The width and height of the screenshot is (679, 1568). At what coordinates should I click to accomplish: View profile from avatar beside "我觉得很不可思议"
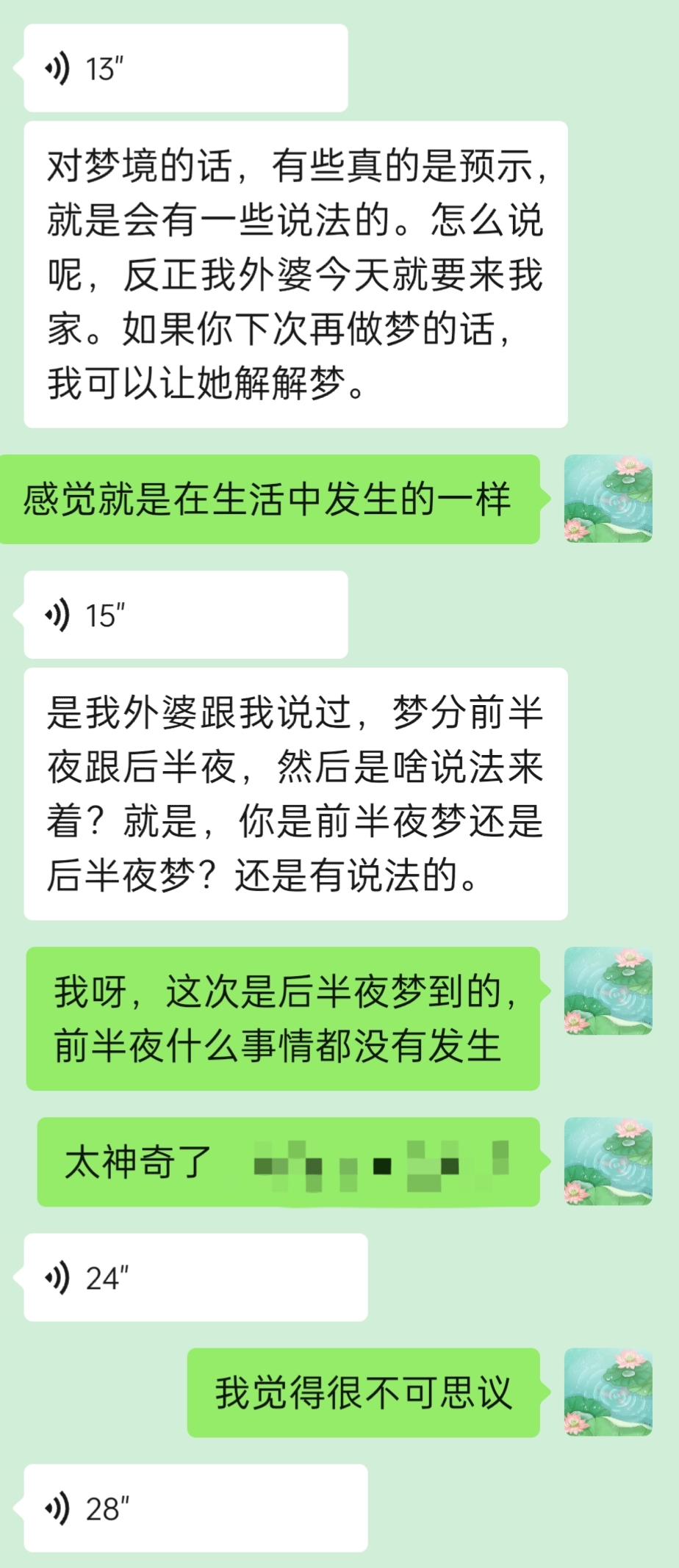click(608, 1392)
